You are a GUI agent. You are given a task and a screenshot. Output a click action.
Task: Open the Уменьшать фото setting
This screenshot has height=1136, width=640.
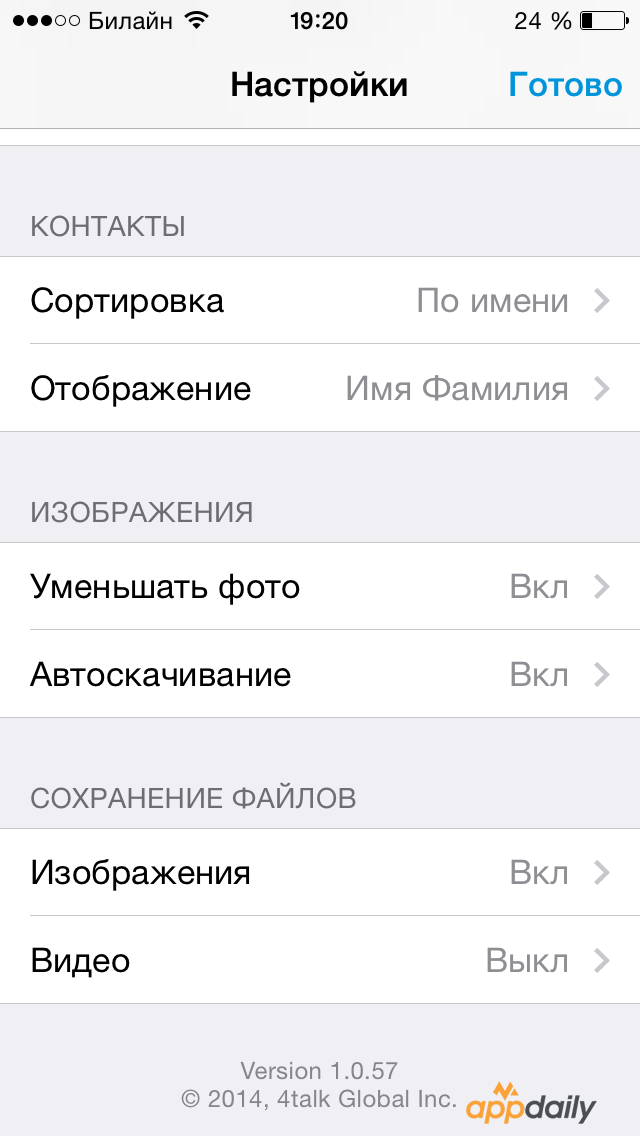pos(320,587)
